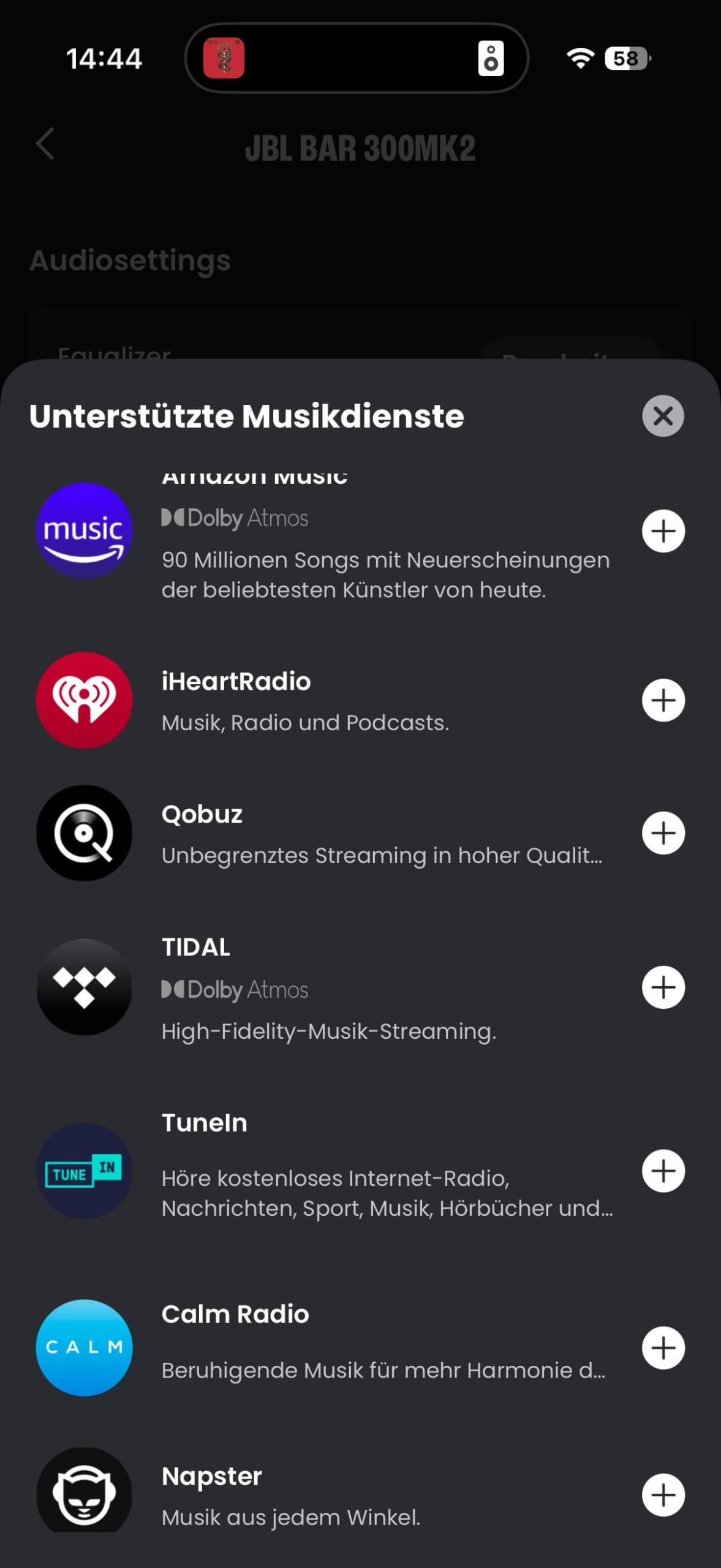This screenshot has width=721, height=1568.
Task: Add Napster via its plus icon
Action: point(663,1495)
